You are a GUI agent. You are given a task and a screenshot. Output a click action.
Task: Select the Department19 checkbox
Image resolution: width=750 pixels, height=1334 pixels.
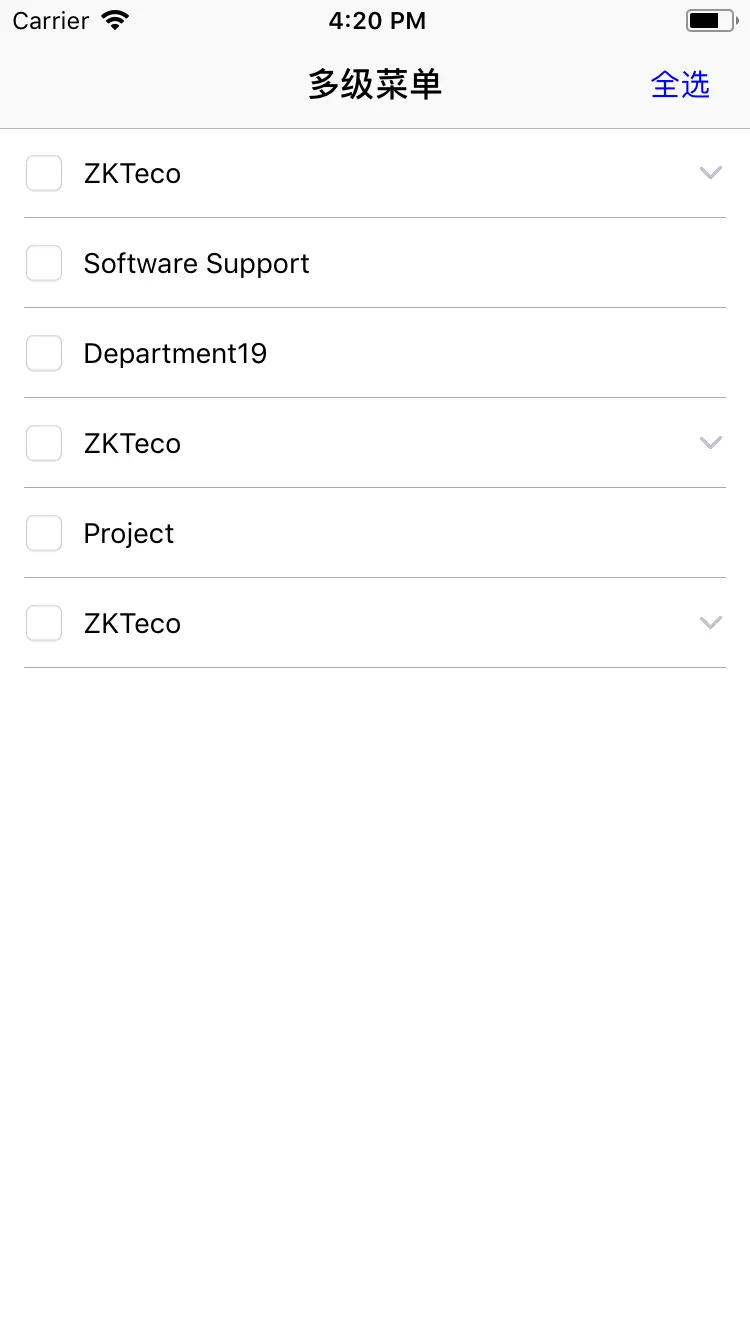tap(44, 354)
